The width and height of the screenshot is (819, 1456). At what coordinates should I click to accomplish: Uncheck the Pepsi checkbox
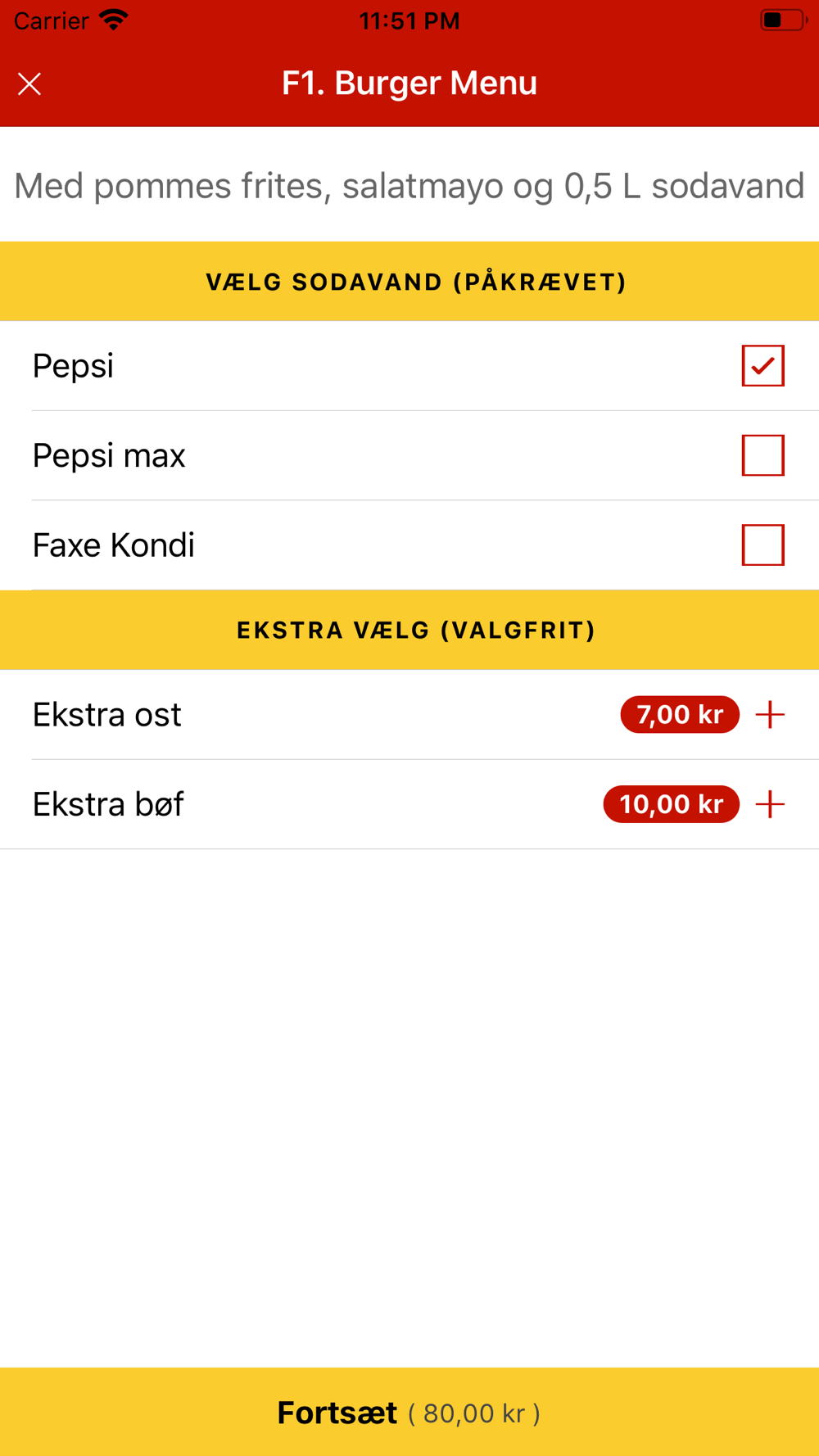(x=762, y=365)
